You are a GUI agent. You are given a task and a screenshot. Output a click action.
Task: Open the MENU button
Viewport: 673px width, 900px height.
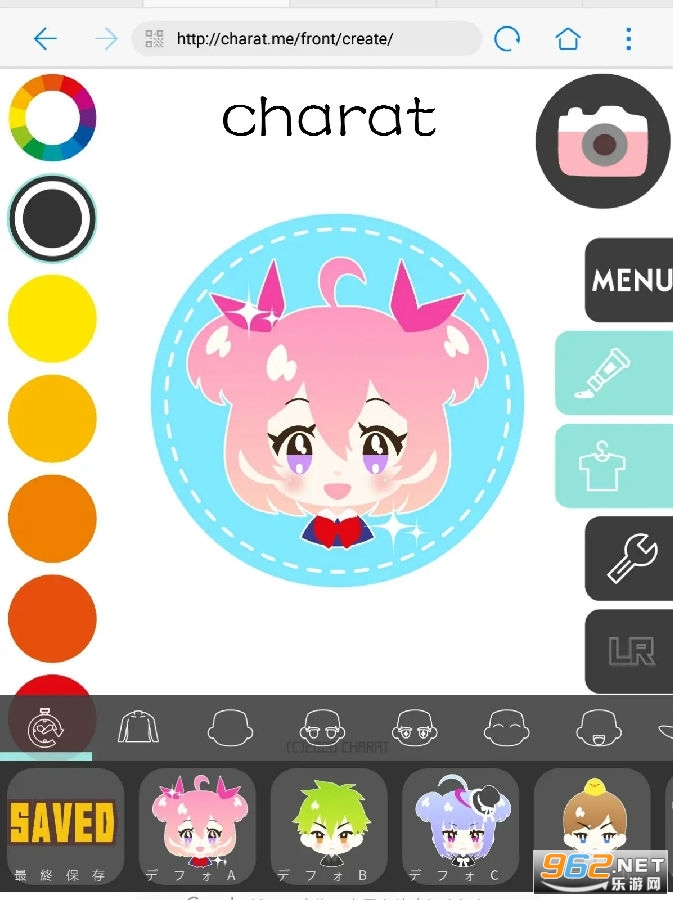click(630, 280)
